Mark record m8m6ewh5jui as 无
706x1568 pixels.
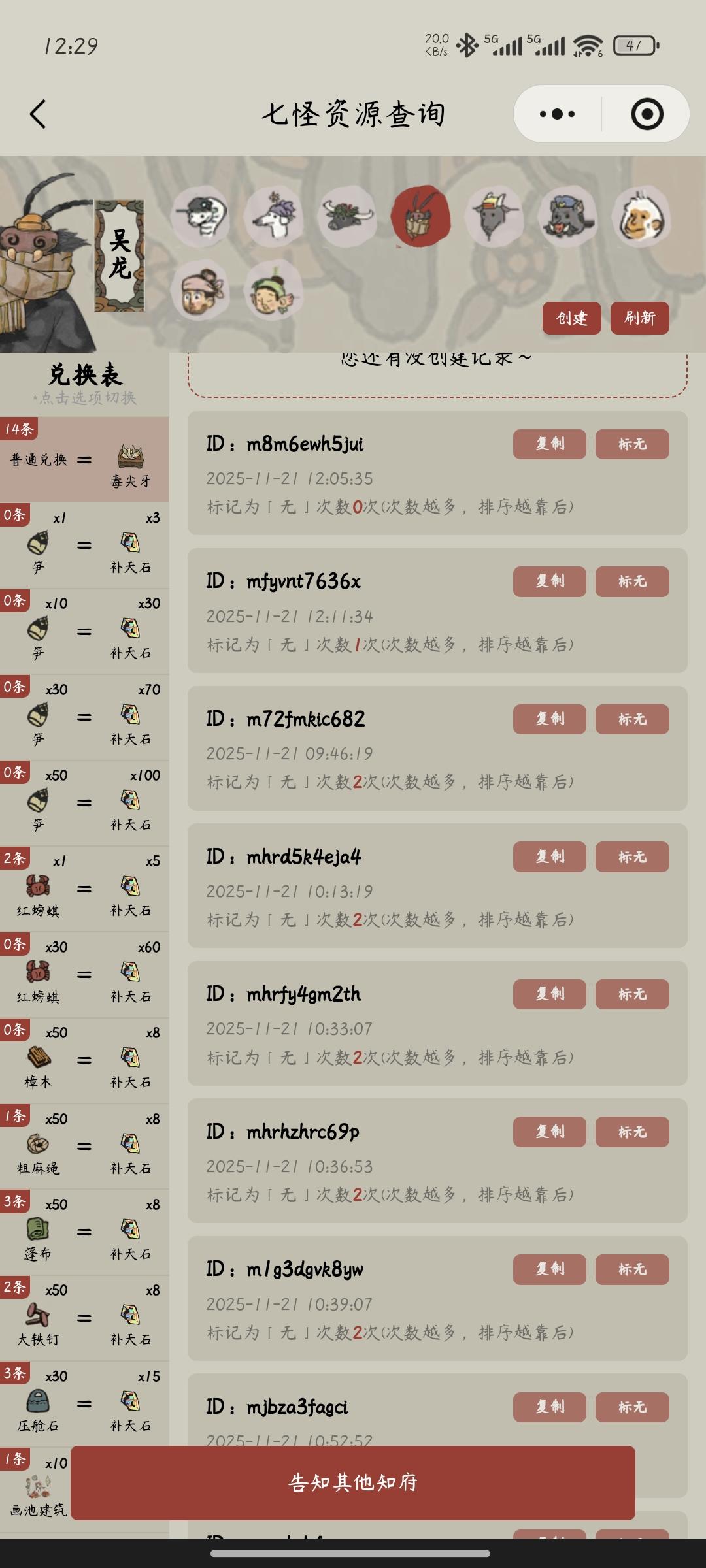pos(631,444)
